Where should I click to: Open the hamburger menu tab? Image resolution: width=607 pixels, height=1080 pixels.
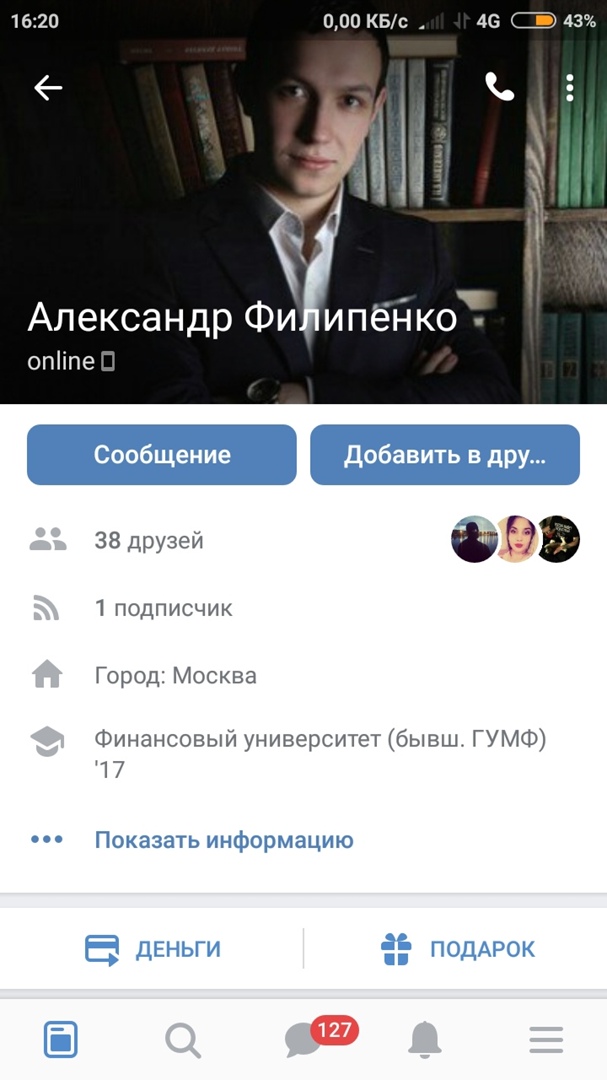click(546, 1040)
